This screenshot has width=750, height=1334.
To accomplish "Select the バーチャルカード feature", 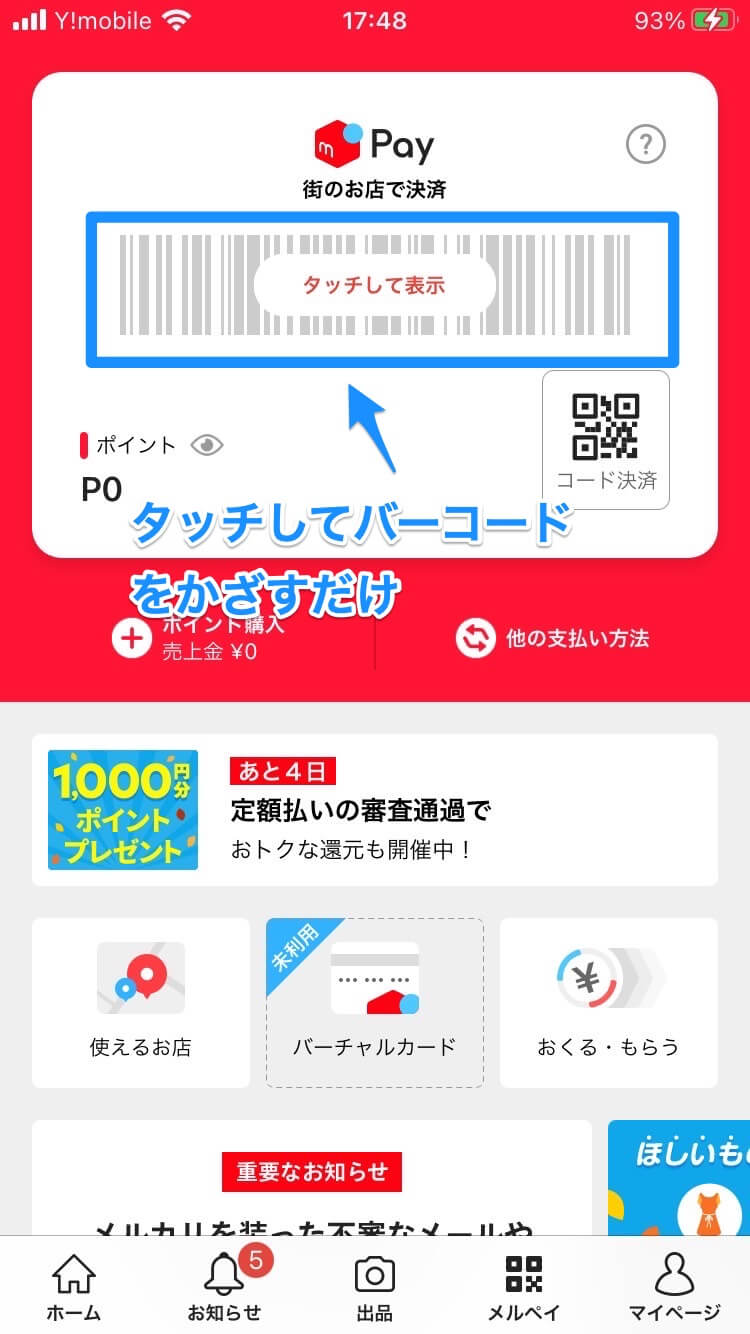I will (374, 1000).
